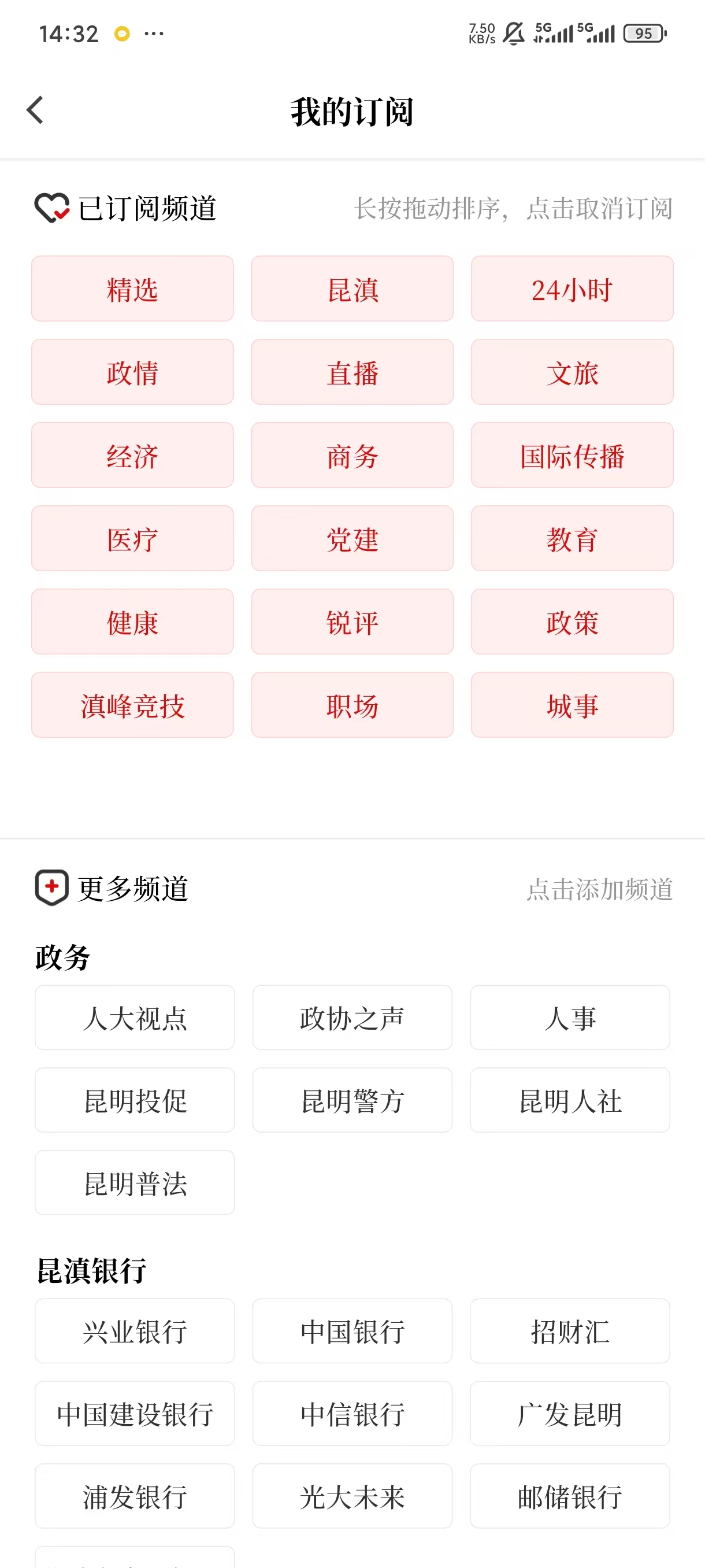The image size is (705, 1568).
Task: Unsubscribe from the 滇峰竞技 channel
Action: pyautogui.click(x=132, y=705)
